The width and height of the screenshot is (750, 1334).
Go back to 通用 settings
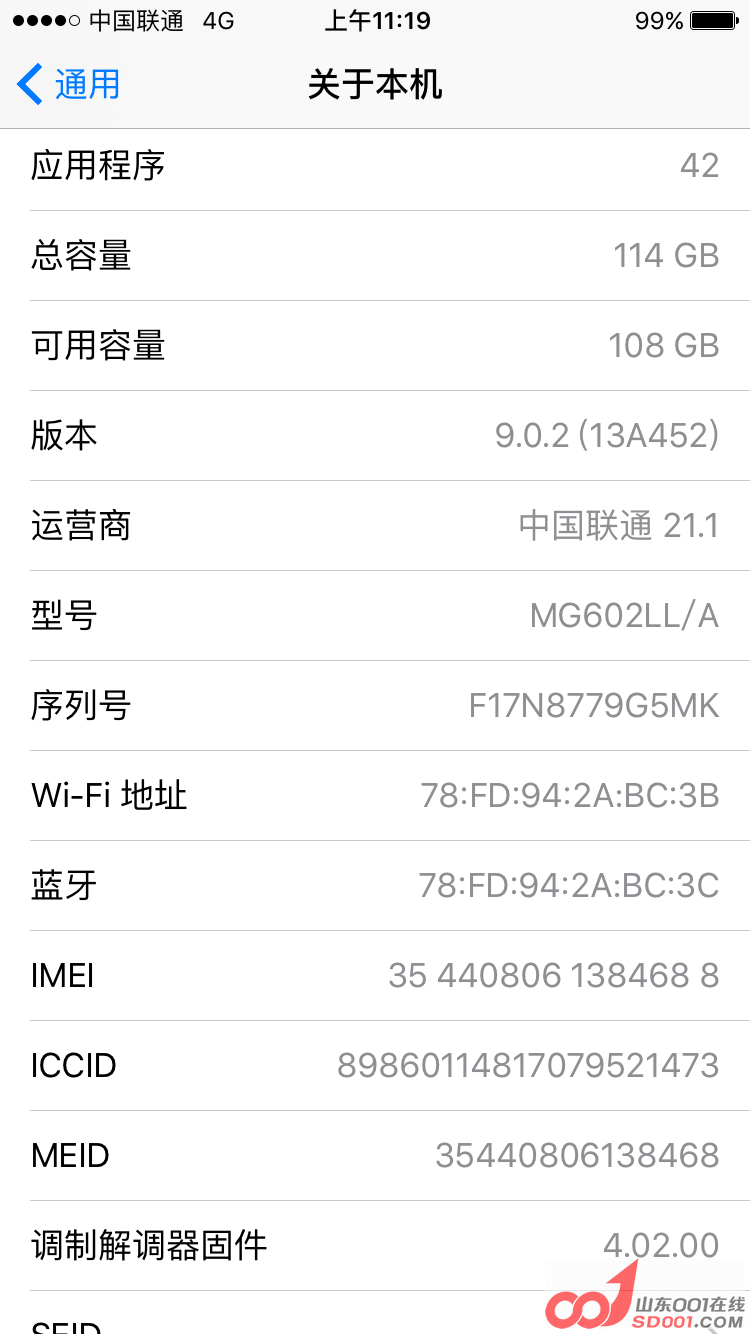click(x=68, y=84)
